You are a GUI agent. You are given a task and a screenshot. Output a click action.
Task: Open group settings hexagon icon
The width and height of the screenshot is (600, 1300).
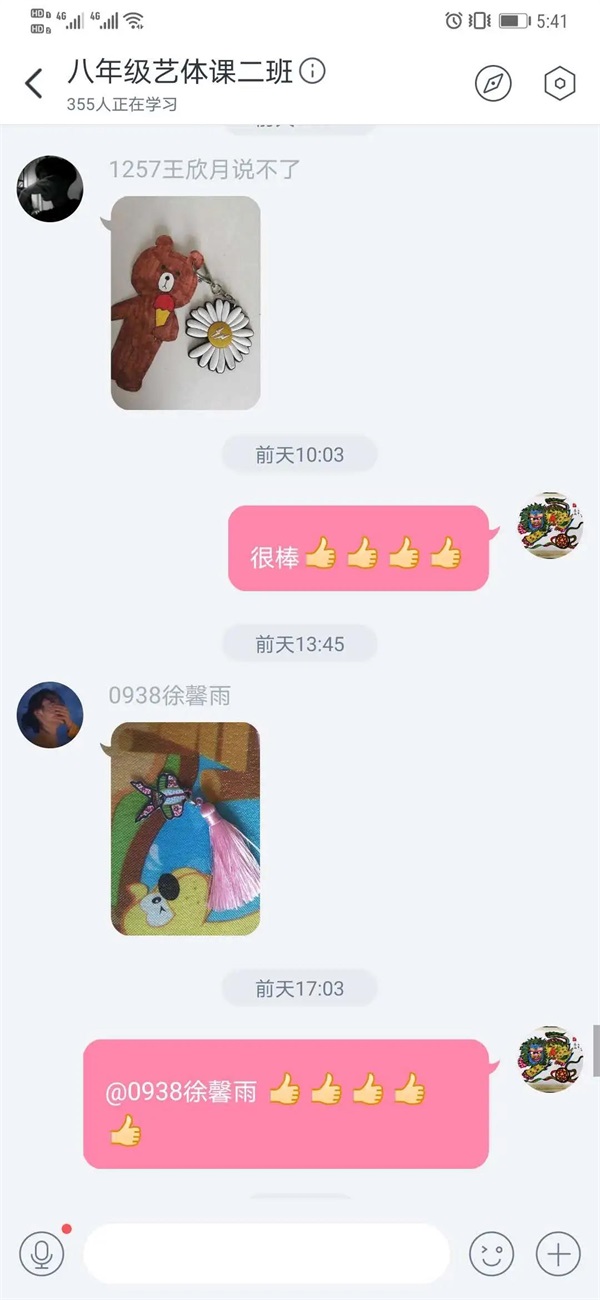(x=559, y=84)
